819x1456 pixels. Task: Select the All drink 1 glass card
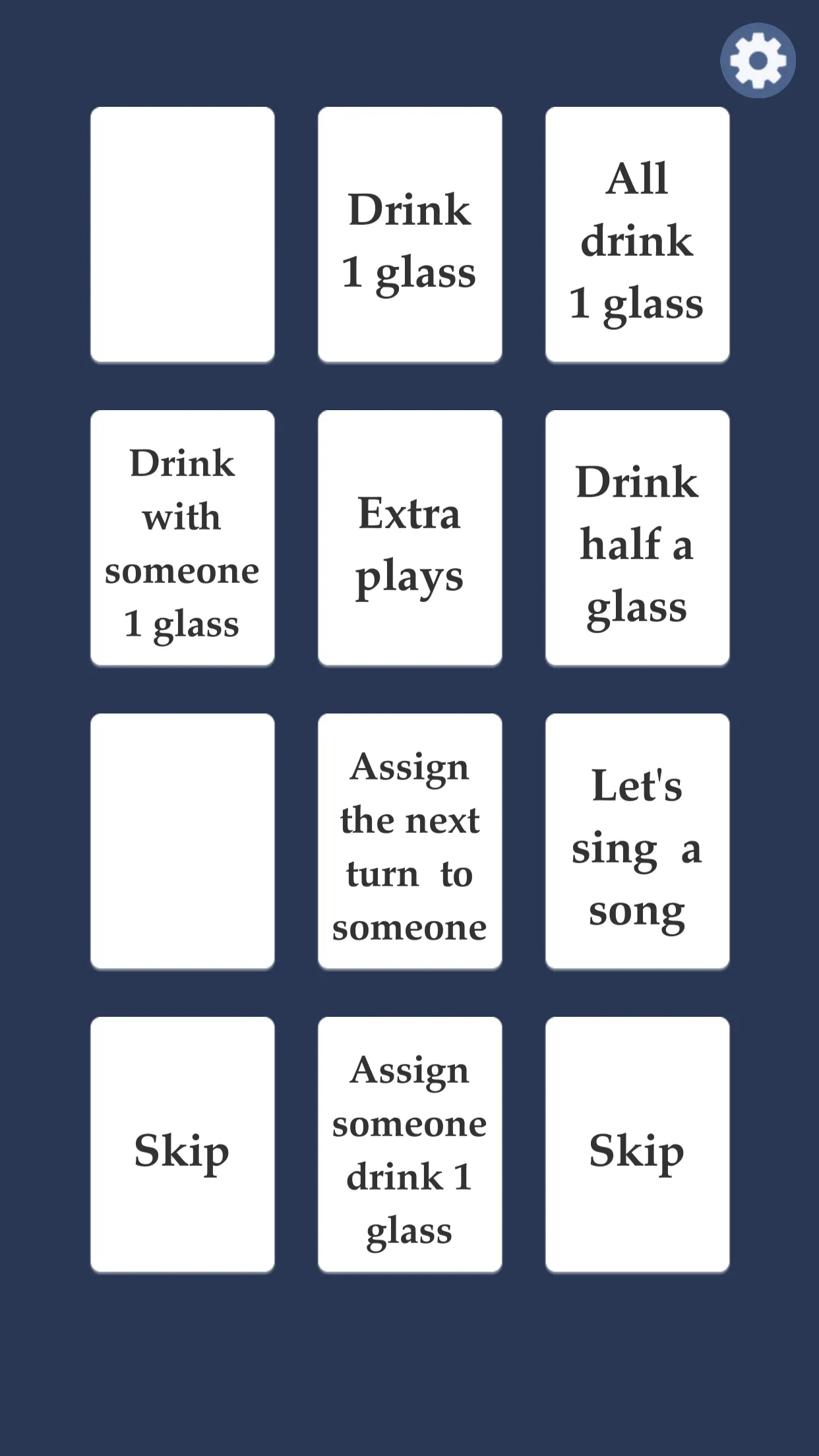637,235
